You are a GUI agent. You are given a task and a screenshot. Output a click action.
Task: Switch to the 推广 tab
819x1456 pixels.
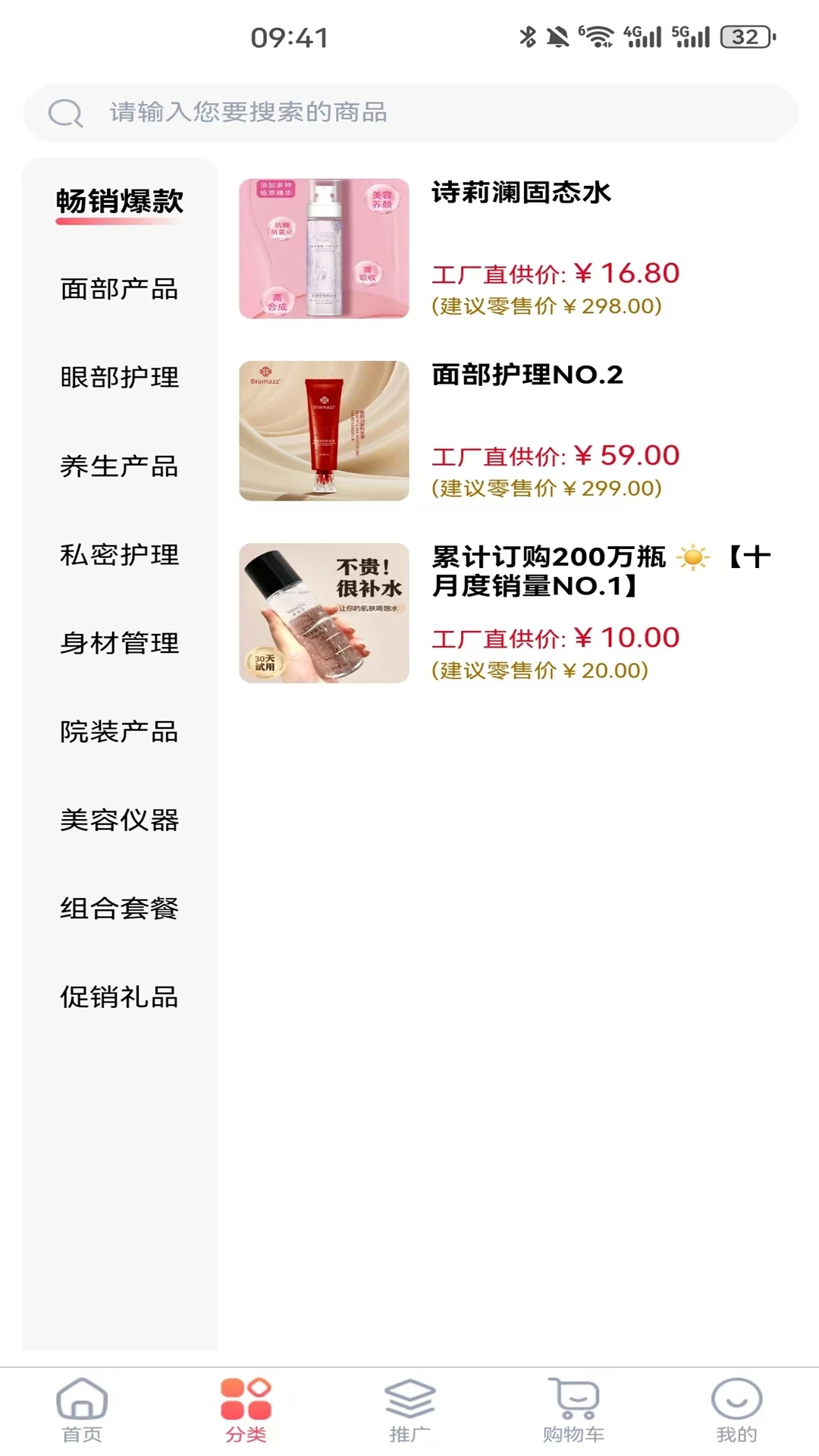pos(409,1410)
